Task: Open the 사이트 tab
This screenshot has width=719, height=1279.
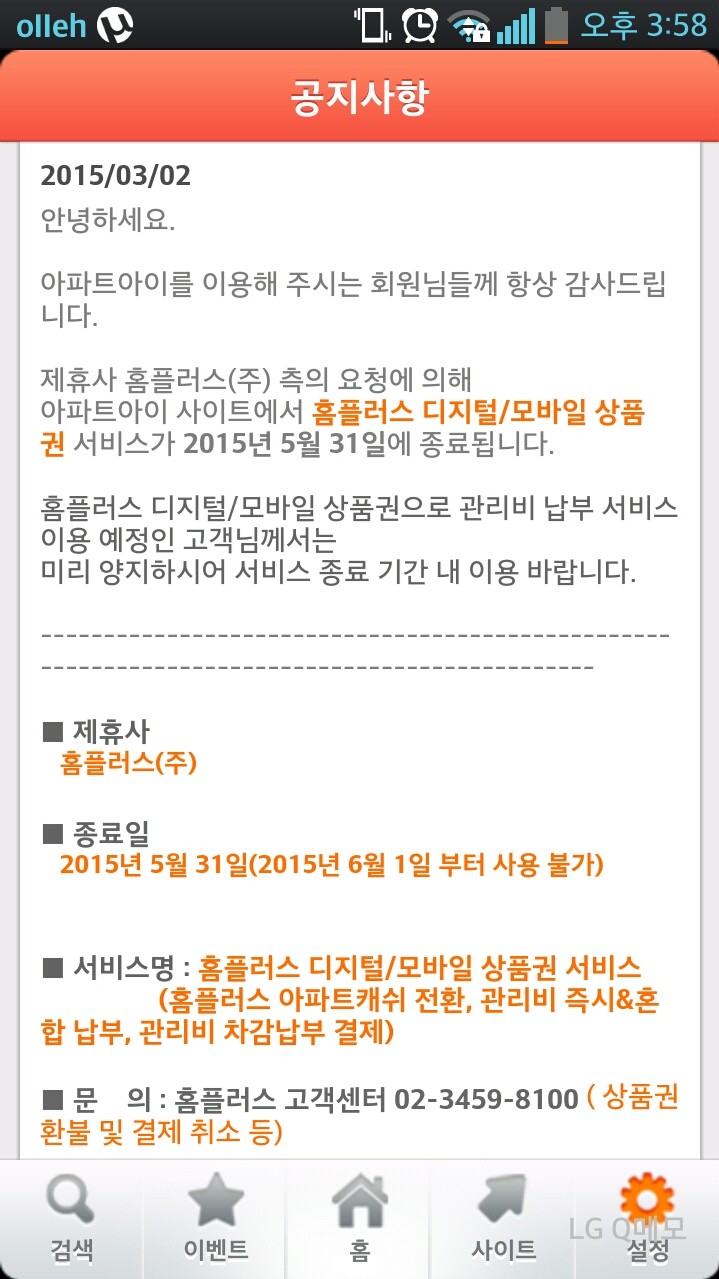Action: (503, 1218)
